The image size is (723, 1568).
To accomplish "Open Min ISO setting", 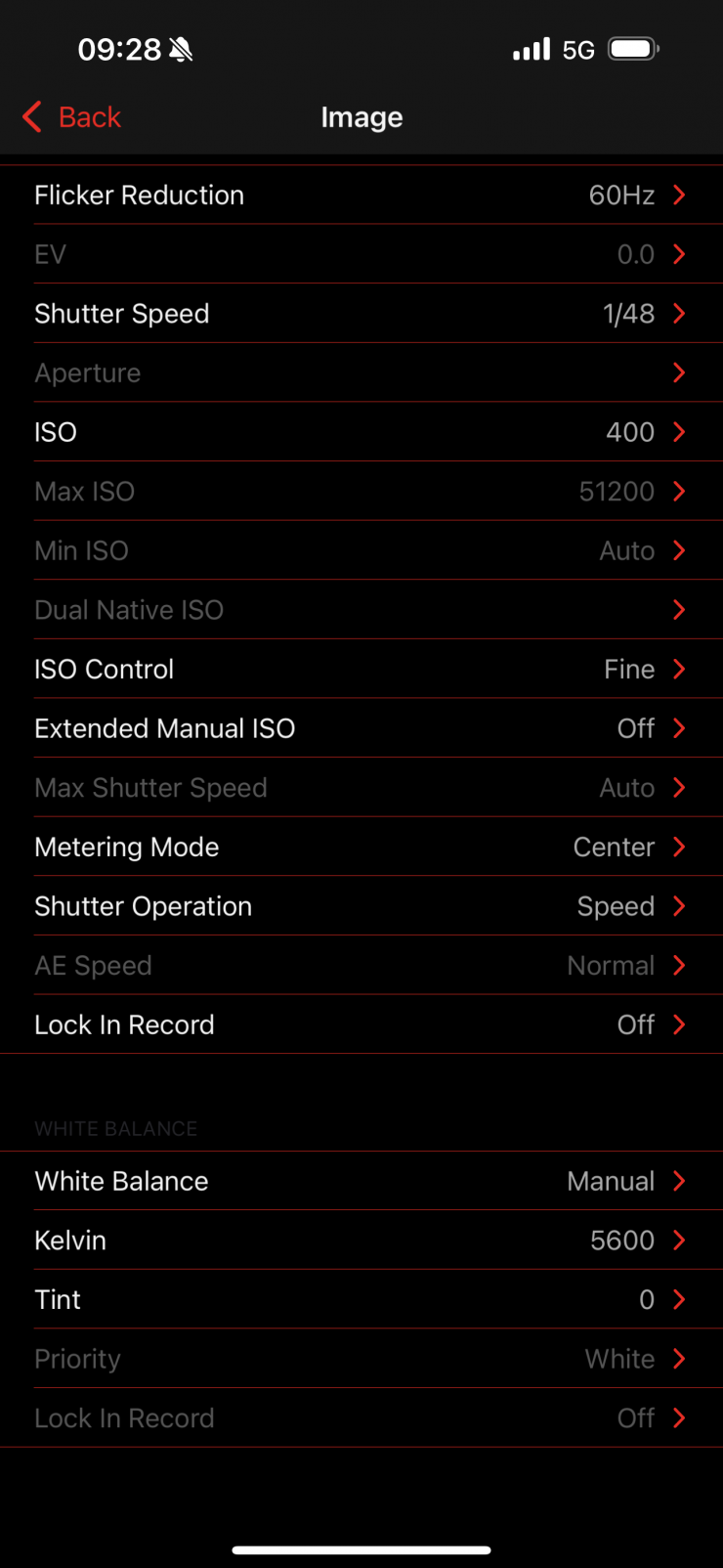I will coord(361,550).
